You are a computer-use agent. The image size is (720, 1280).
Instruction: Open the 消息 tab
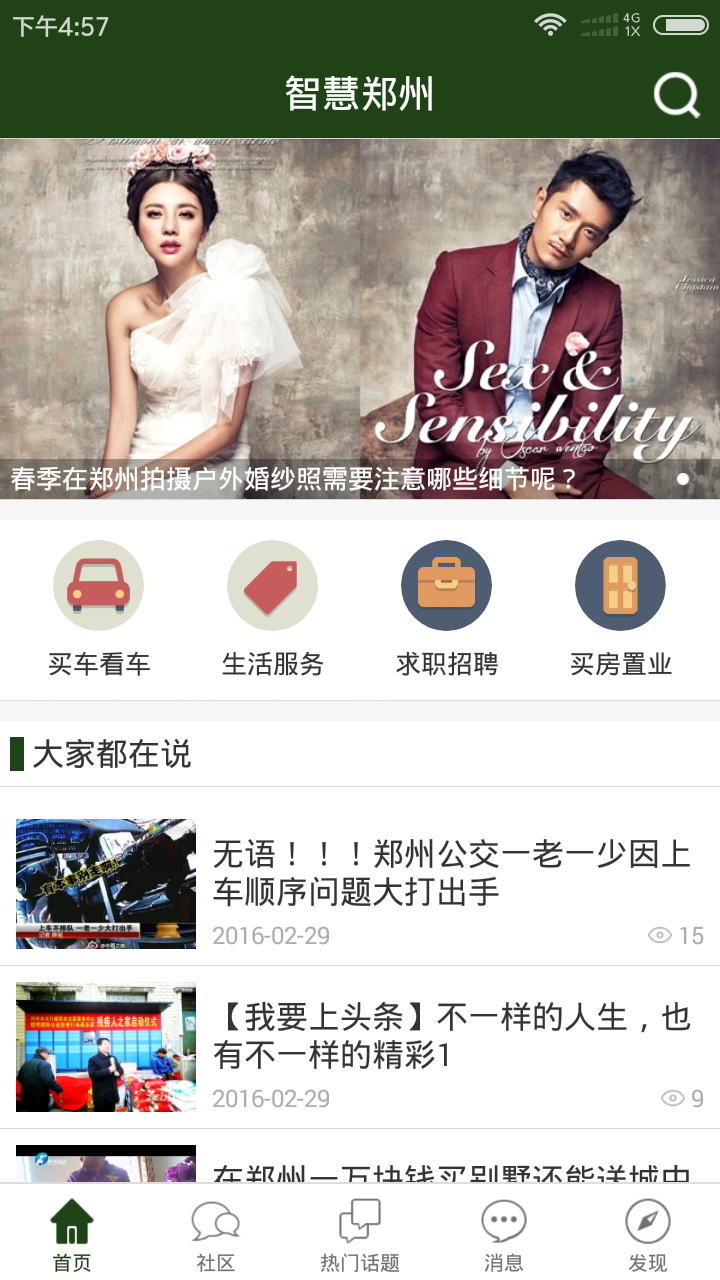pos(504,1234)
